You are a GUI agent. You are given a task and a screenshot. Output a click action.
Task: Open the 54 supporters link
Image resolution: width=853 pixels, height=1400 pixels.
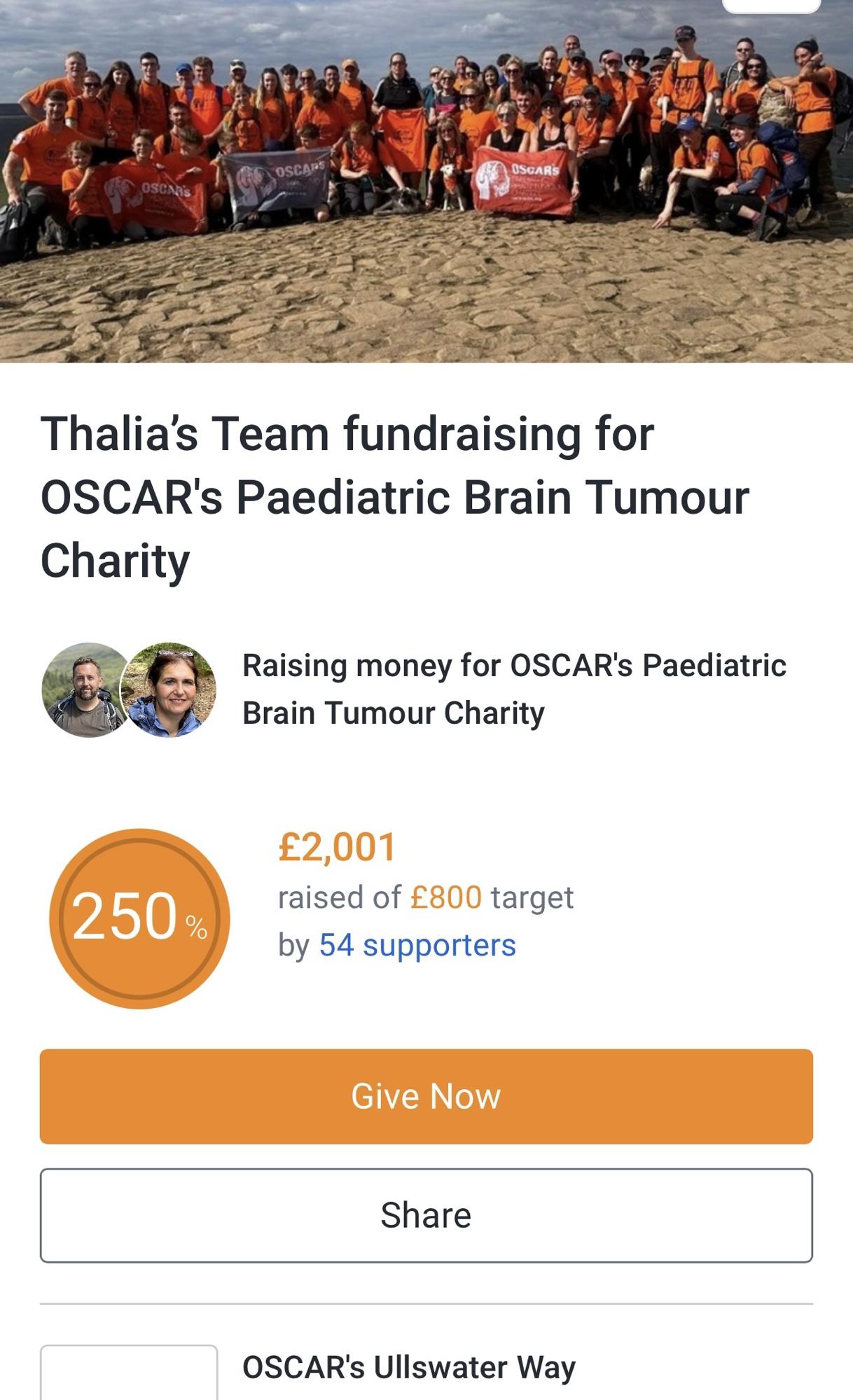click(x=417, y=945)
